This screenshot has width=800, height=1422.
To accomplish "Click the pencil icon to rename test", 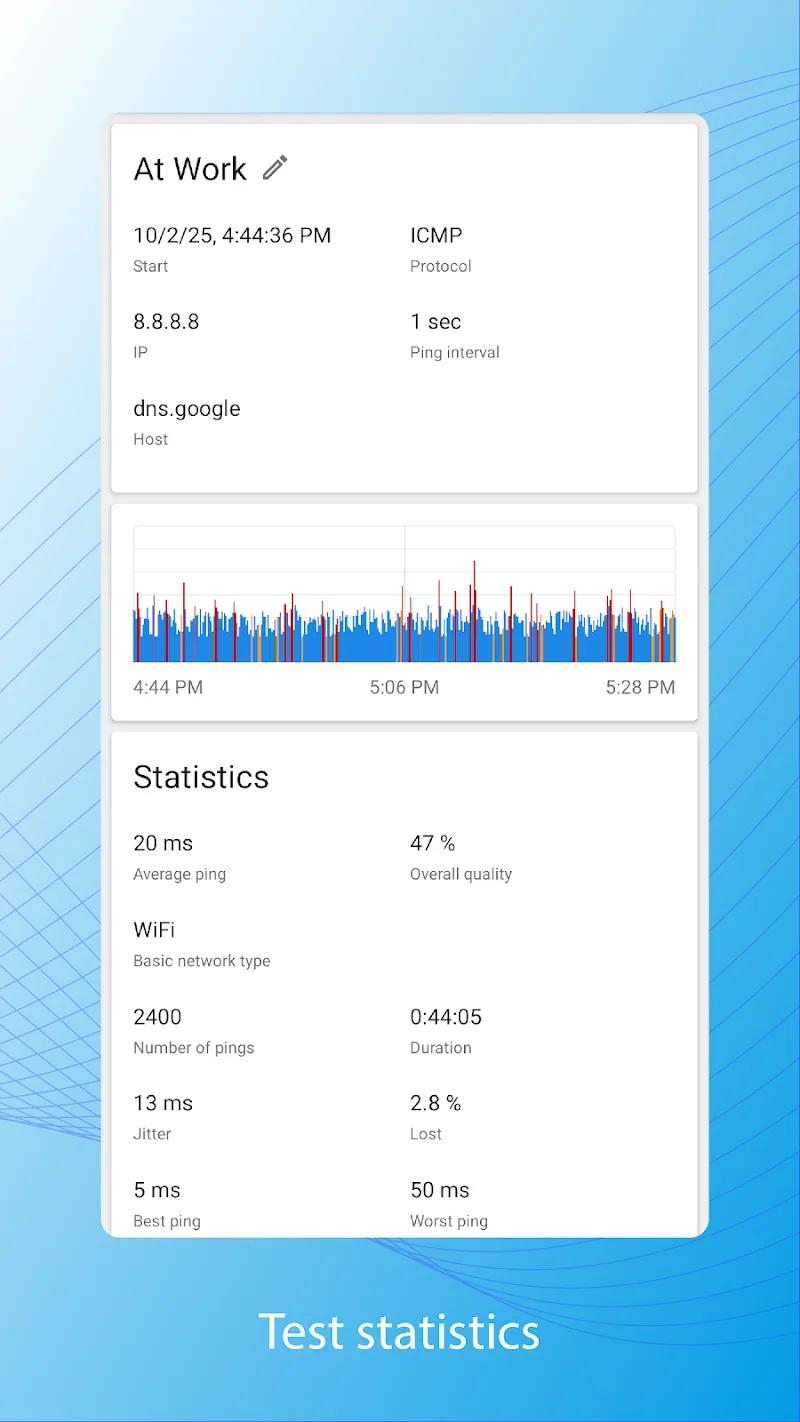I will coord(275,169).
